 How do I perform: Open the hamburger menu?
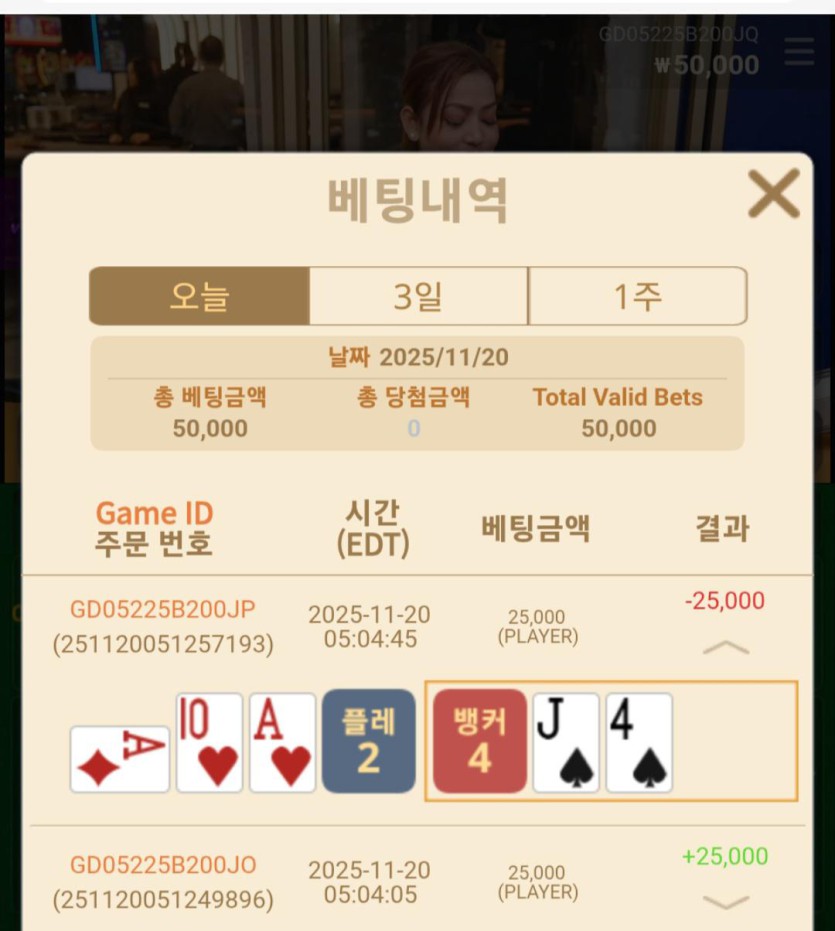tap(798, 52)
